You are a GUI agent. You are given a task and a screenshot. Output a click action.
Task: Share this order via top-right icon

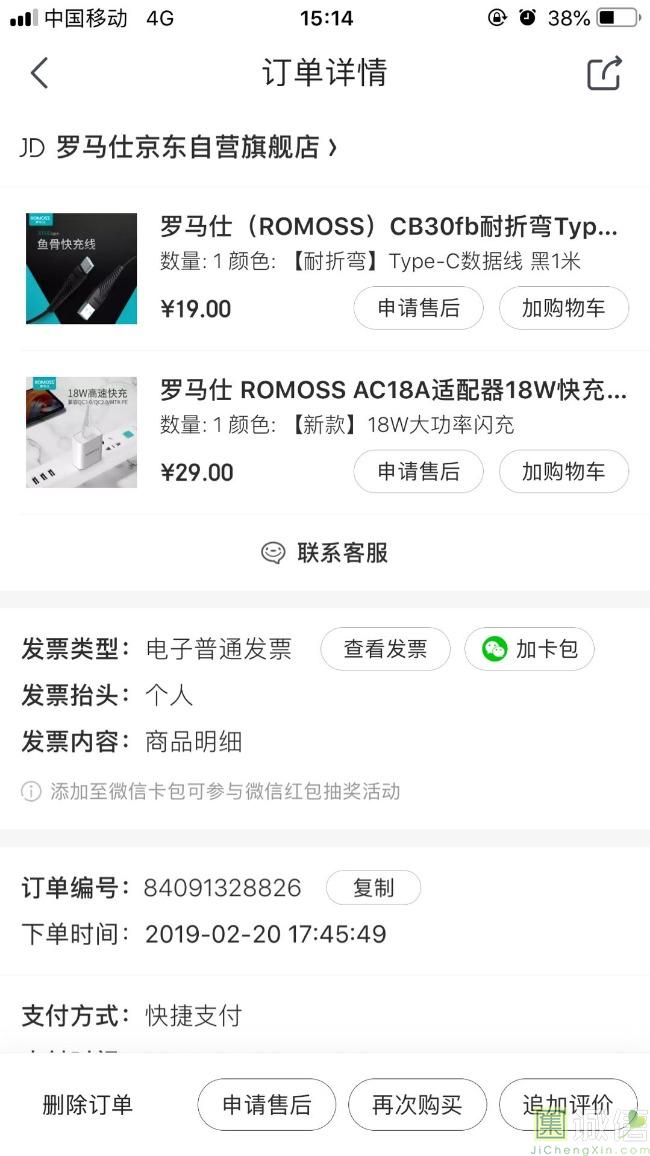point(604,73)
